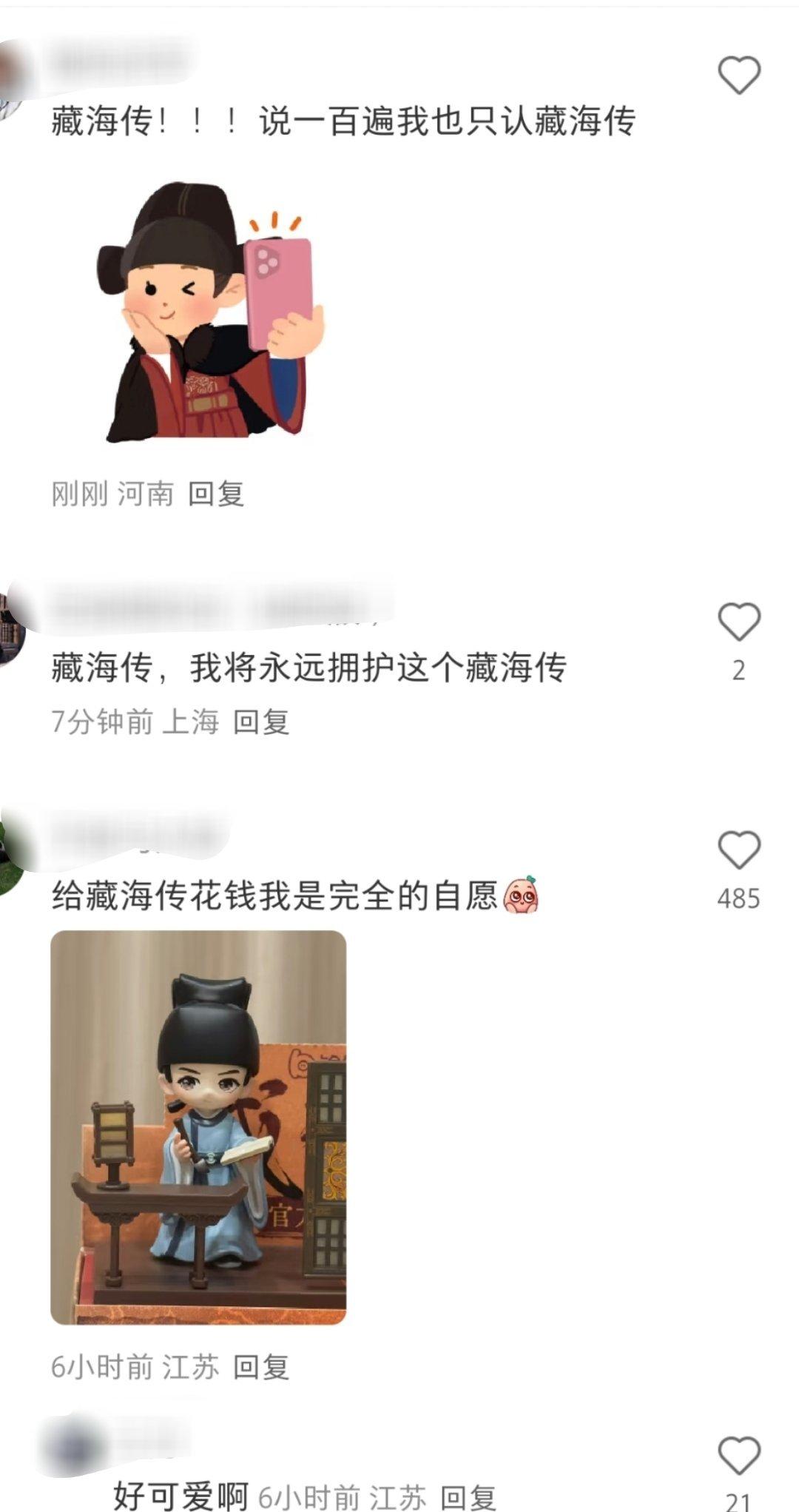Like the 河南 comment with the selfie sticker

[739, 76]
